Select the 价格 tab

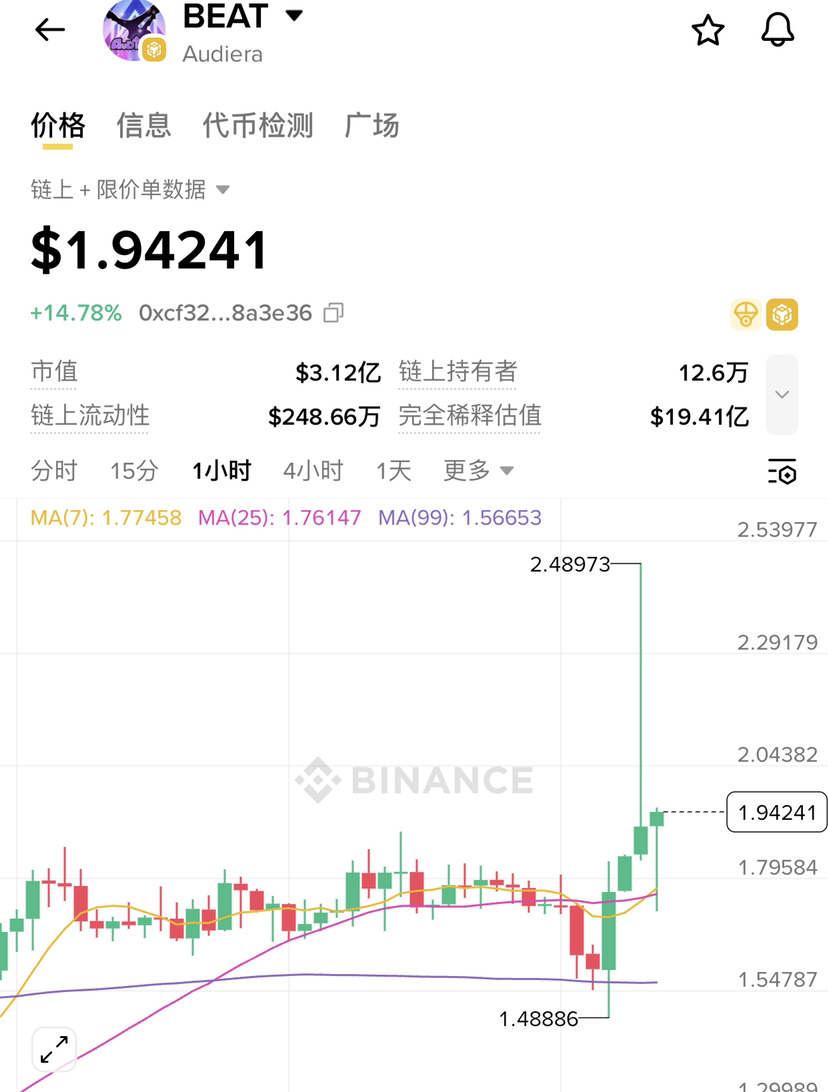(x=58, y=125)
